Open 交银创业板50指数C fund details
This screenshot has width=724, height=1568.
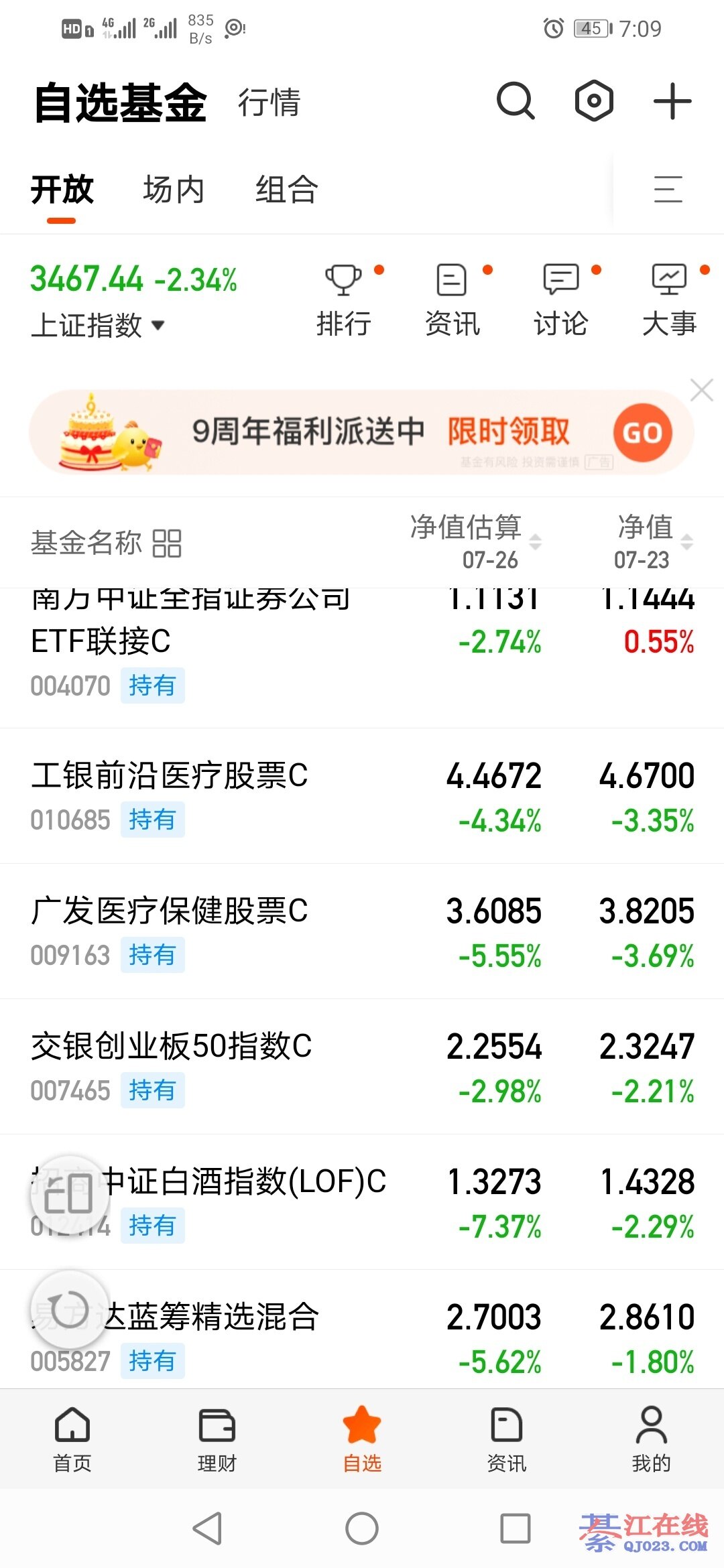tap(172, 1047)
